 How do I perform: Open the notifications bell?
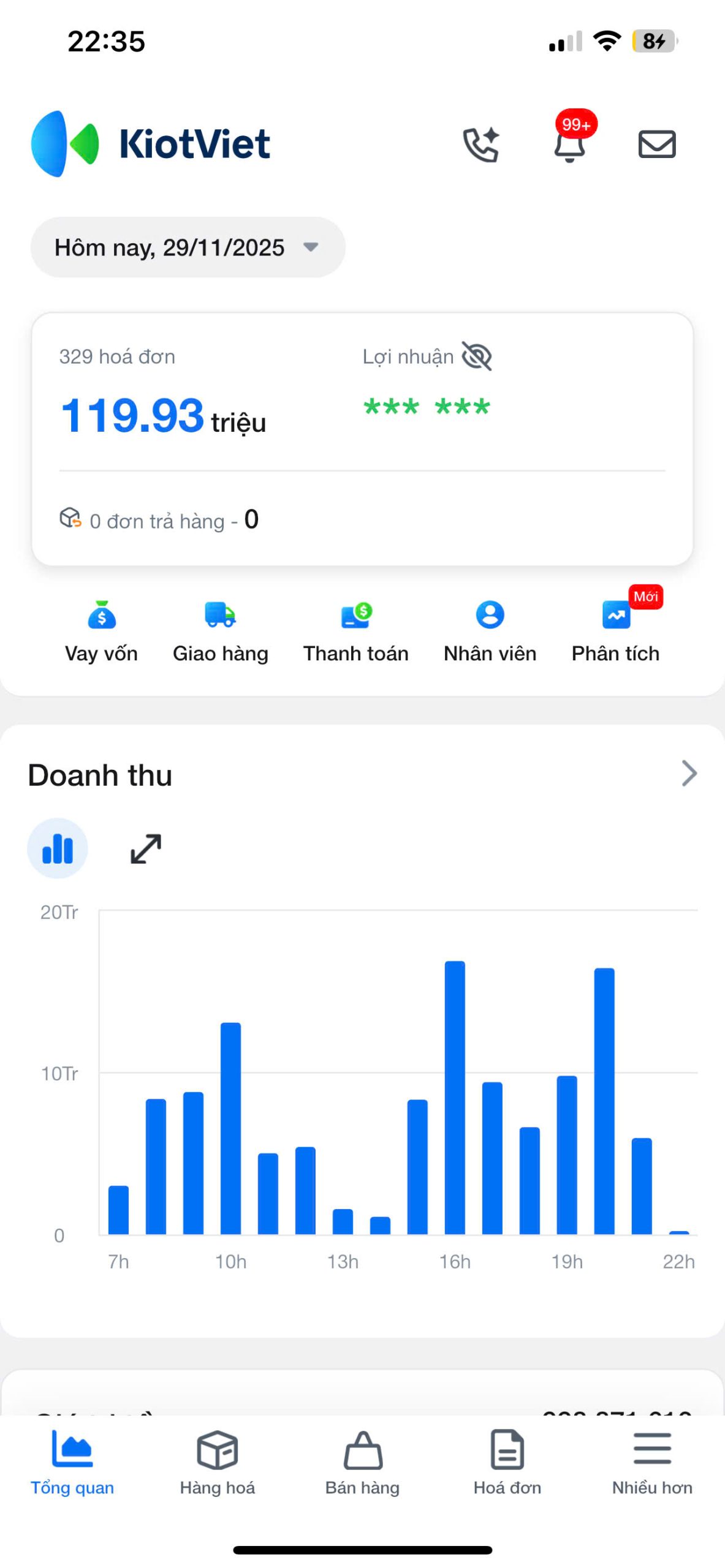(570, 144)
